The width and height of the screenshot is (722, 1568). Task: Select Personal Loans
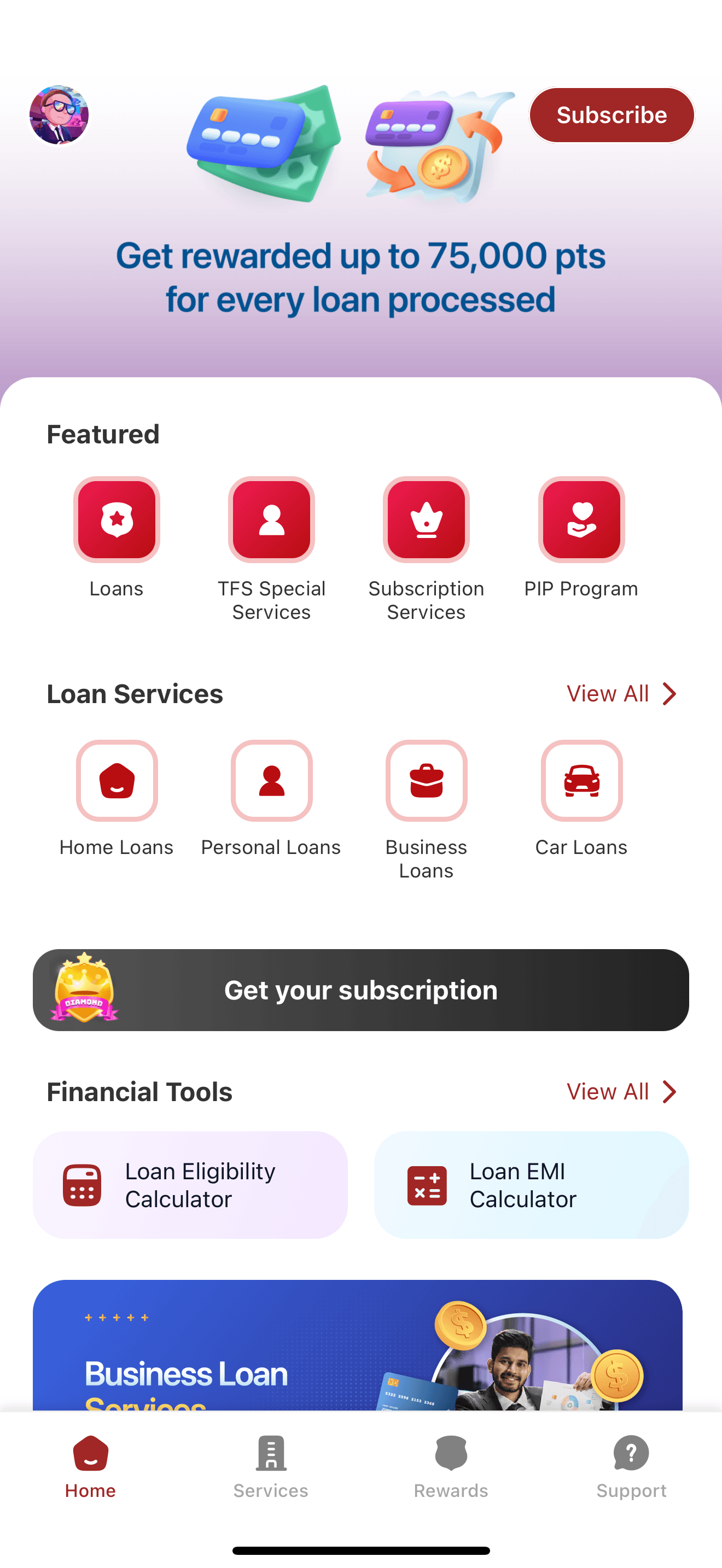click(271, 781)
